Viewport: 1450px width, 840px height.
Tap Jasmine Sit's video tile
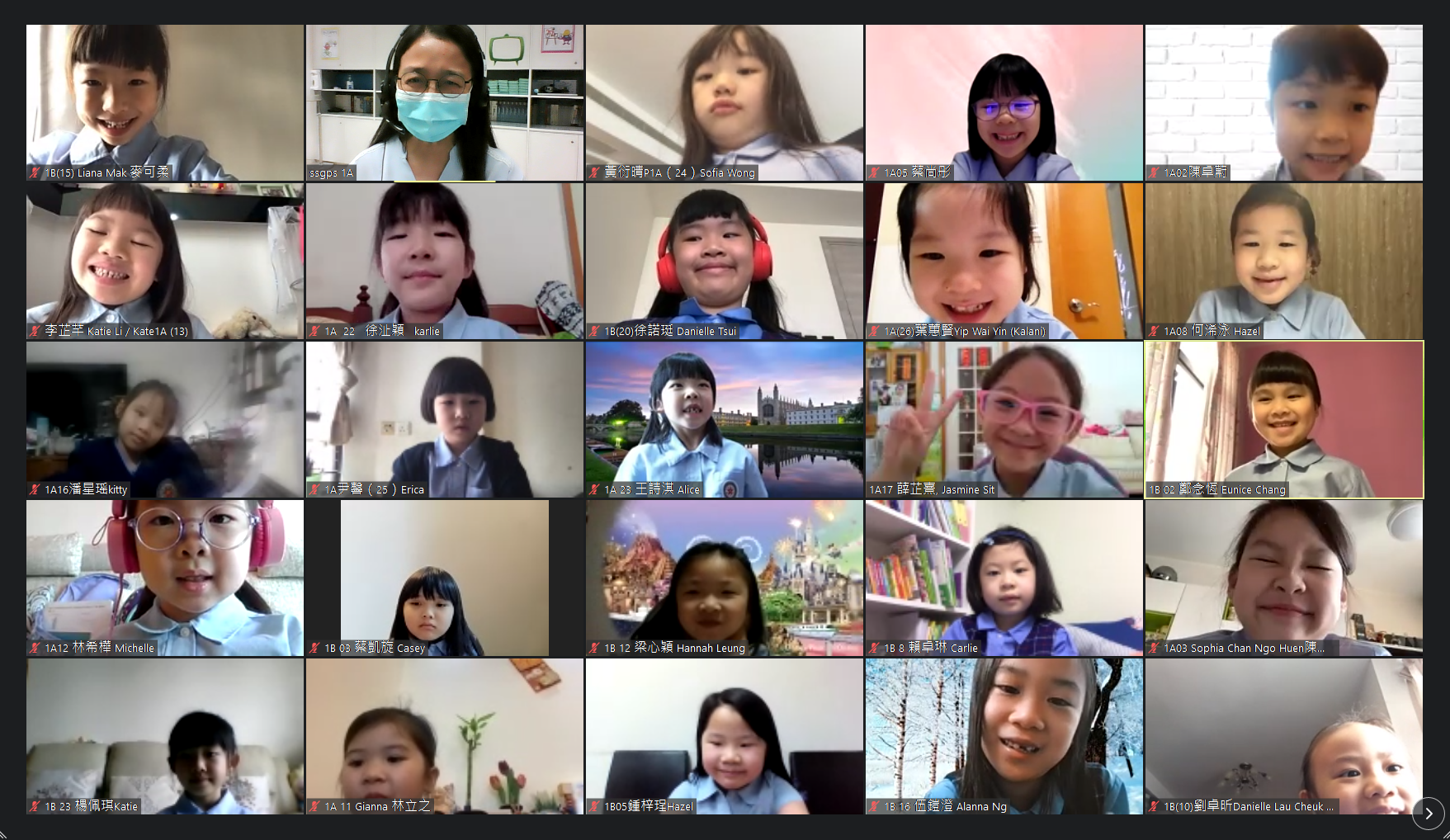[1004, 419]
